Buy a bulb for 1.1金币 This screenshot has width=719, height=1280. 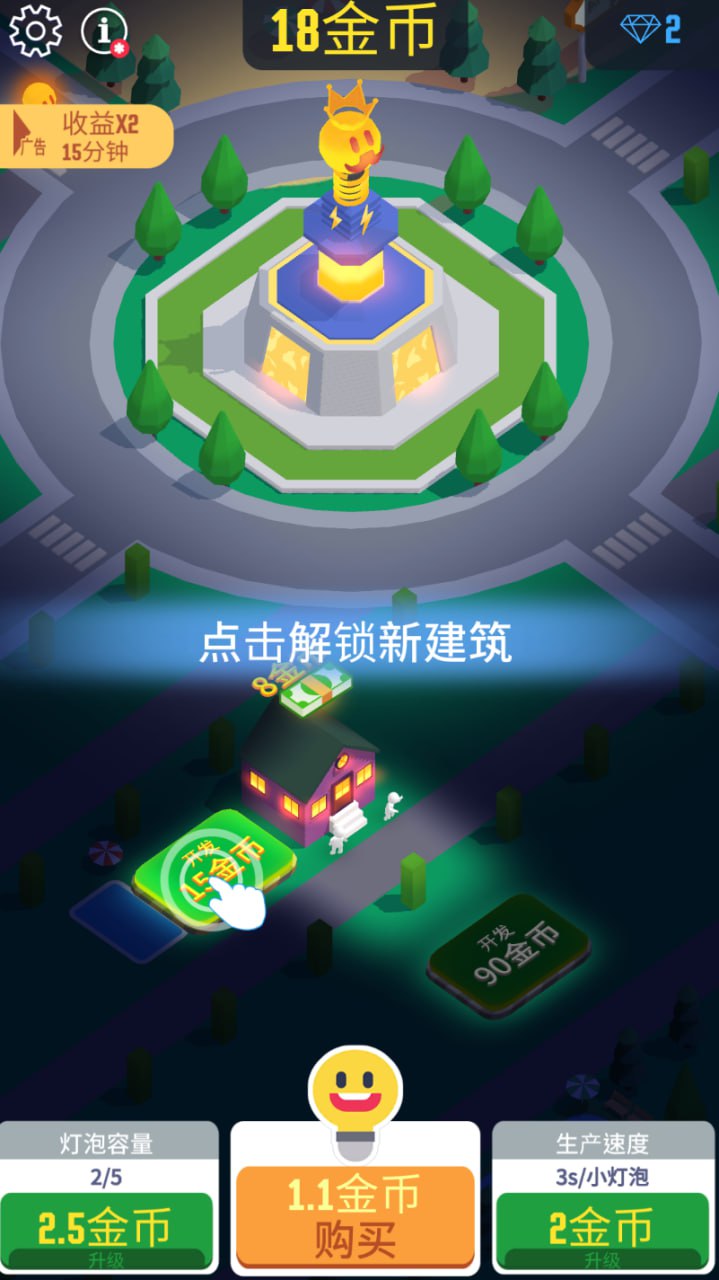point(355,1216)
